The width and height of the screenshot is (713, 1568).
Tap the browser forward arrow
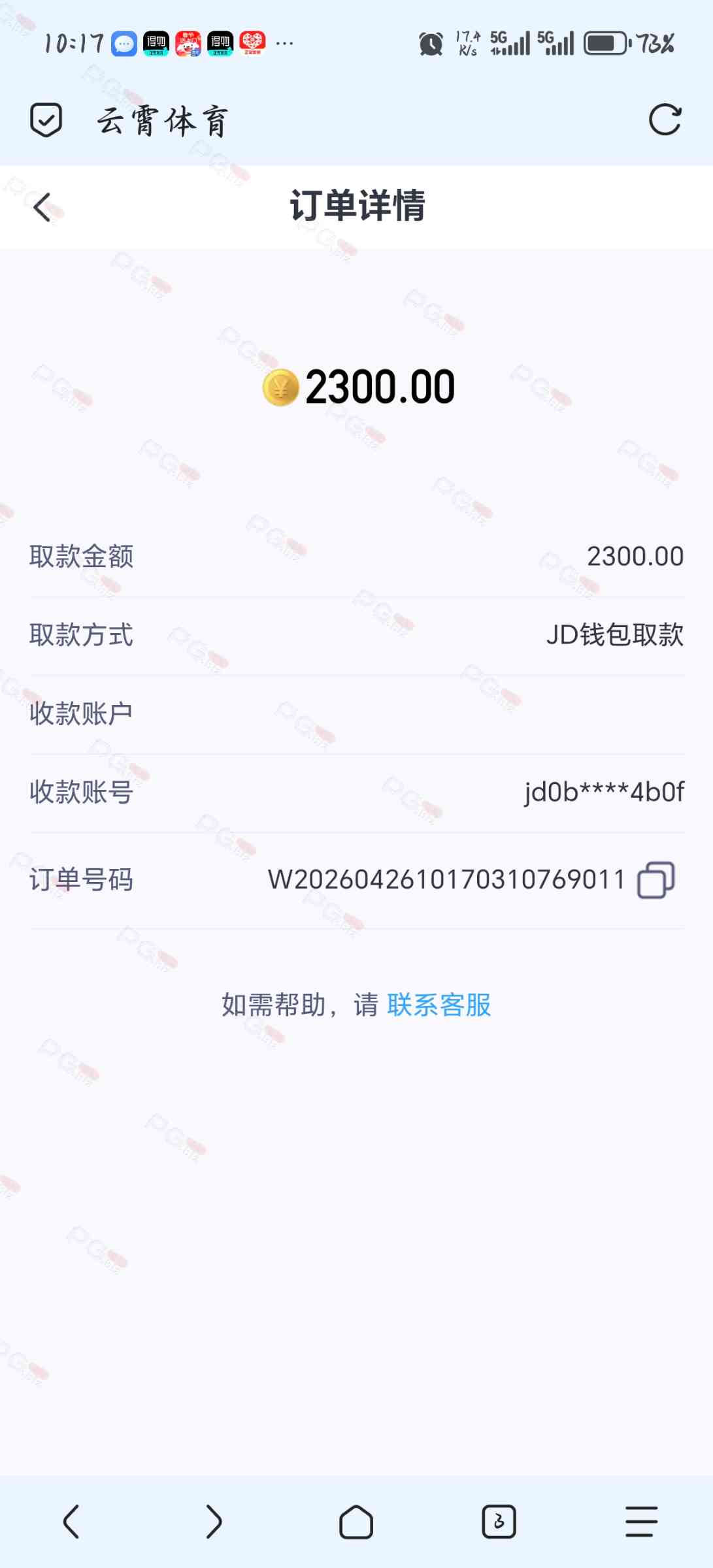coord(214,1522)
